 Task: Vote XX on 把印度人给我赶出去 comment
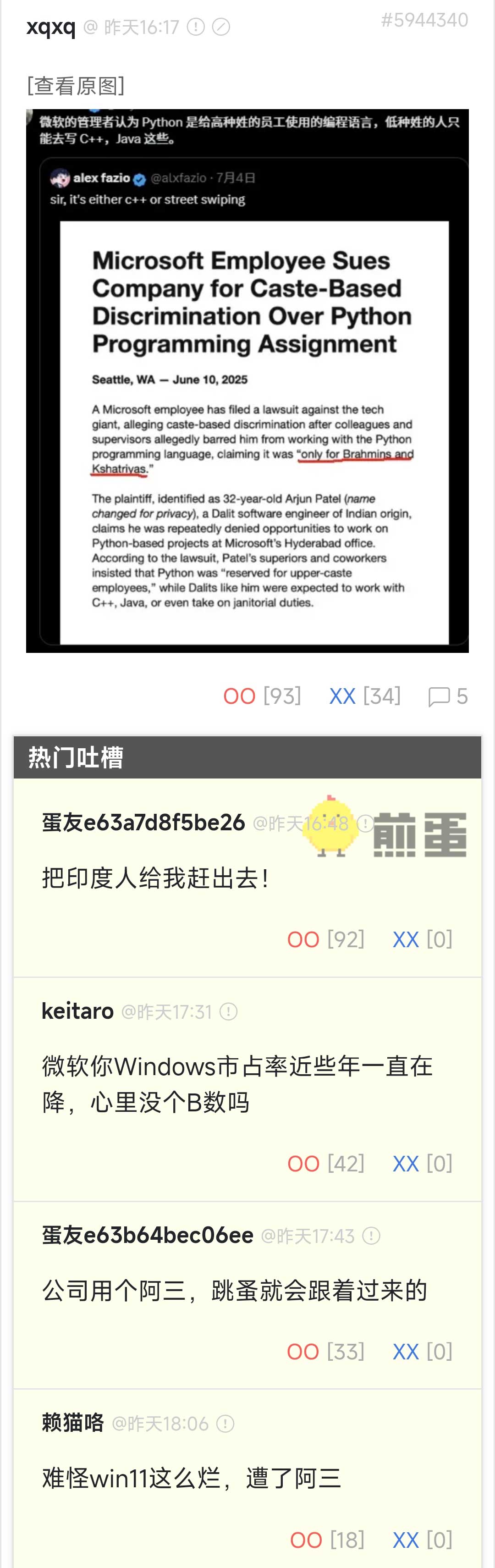point(406,939)
